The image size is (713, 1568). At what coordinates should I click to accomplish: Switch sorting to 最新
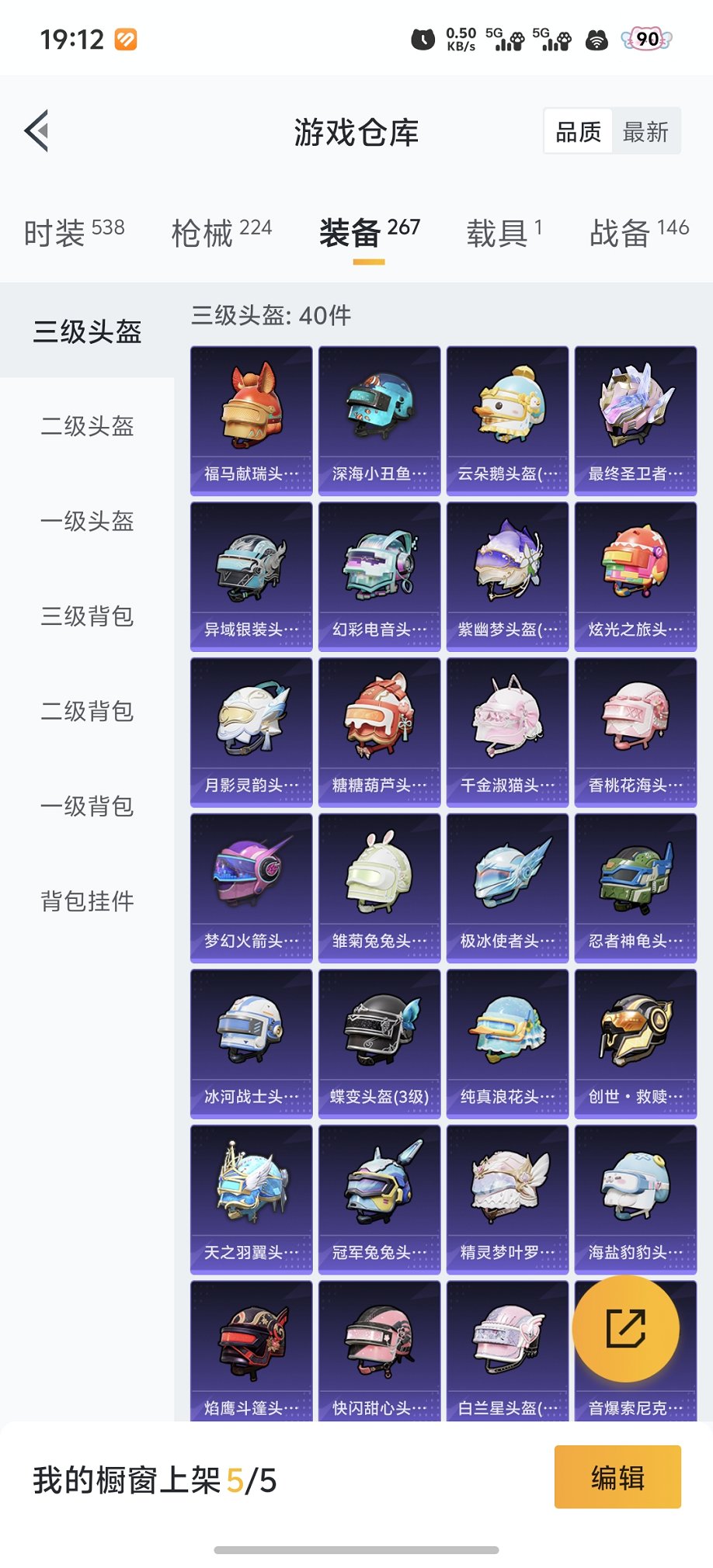[647, 130]
